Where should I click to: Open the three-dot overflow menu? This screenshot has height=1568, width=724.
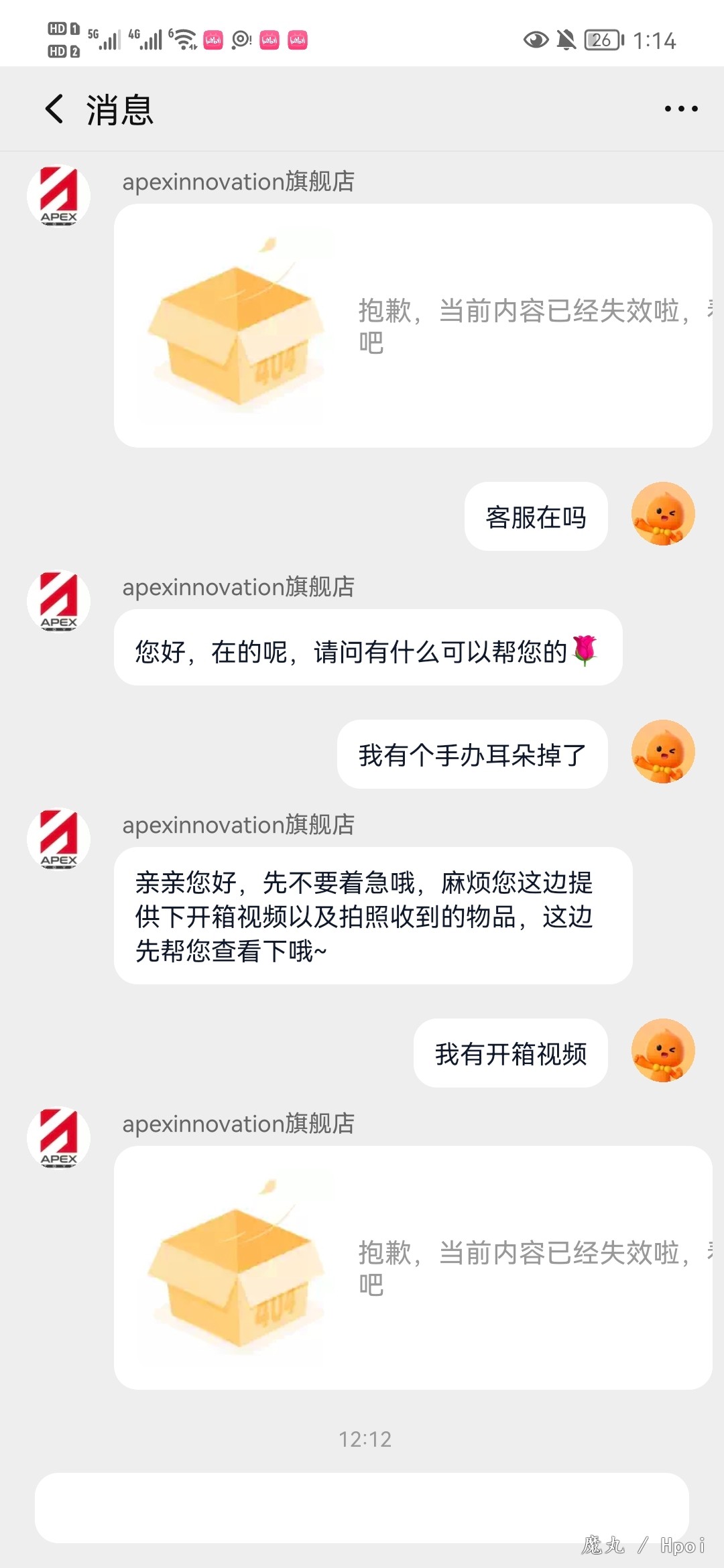click(680, 109)
